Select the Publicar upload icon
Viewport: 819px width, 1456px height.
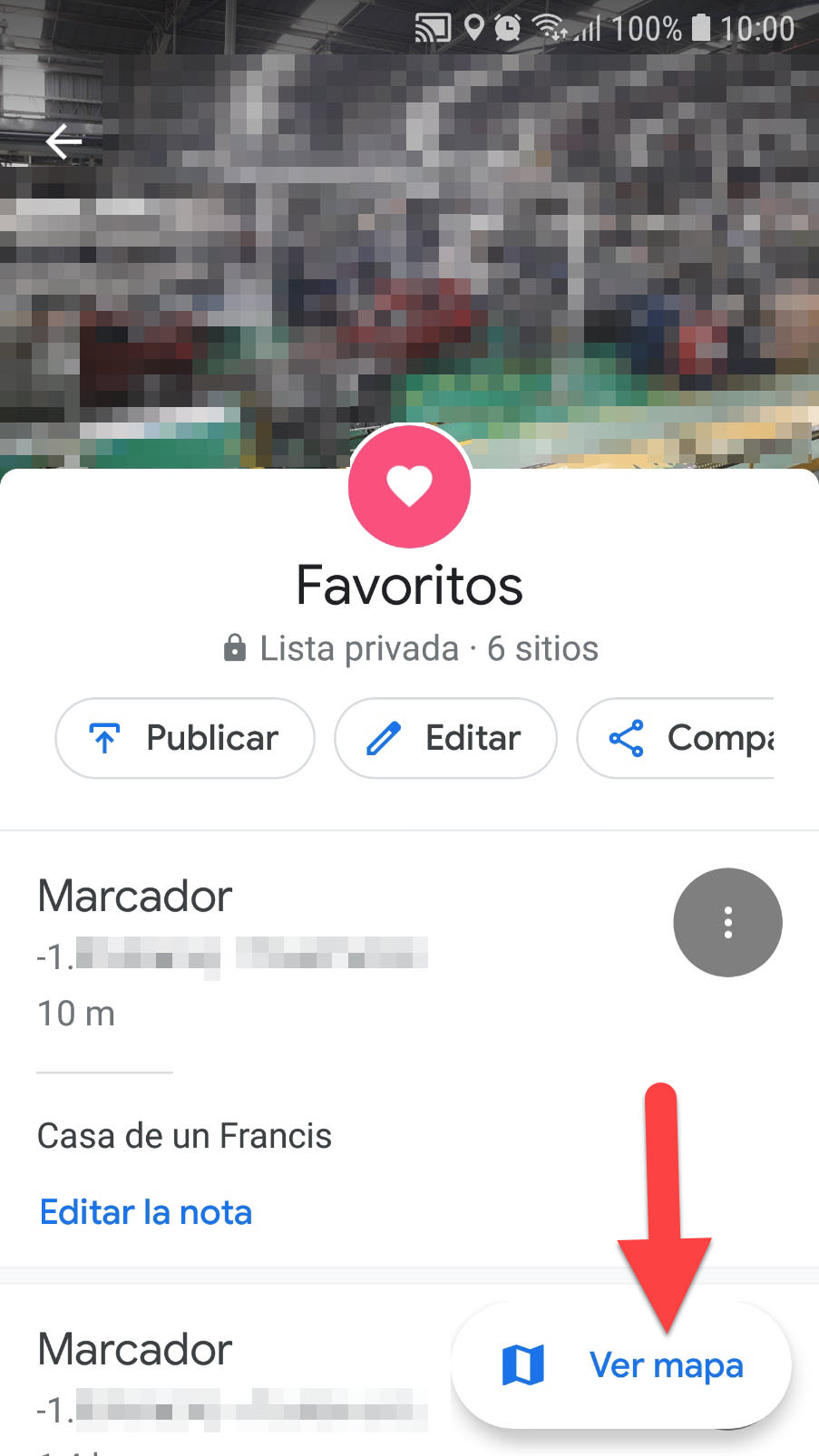tap(104, 738)
